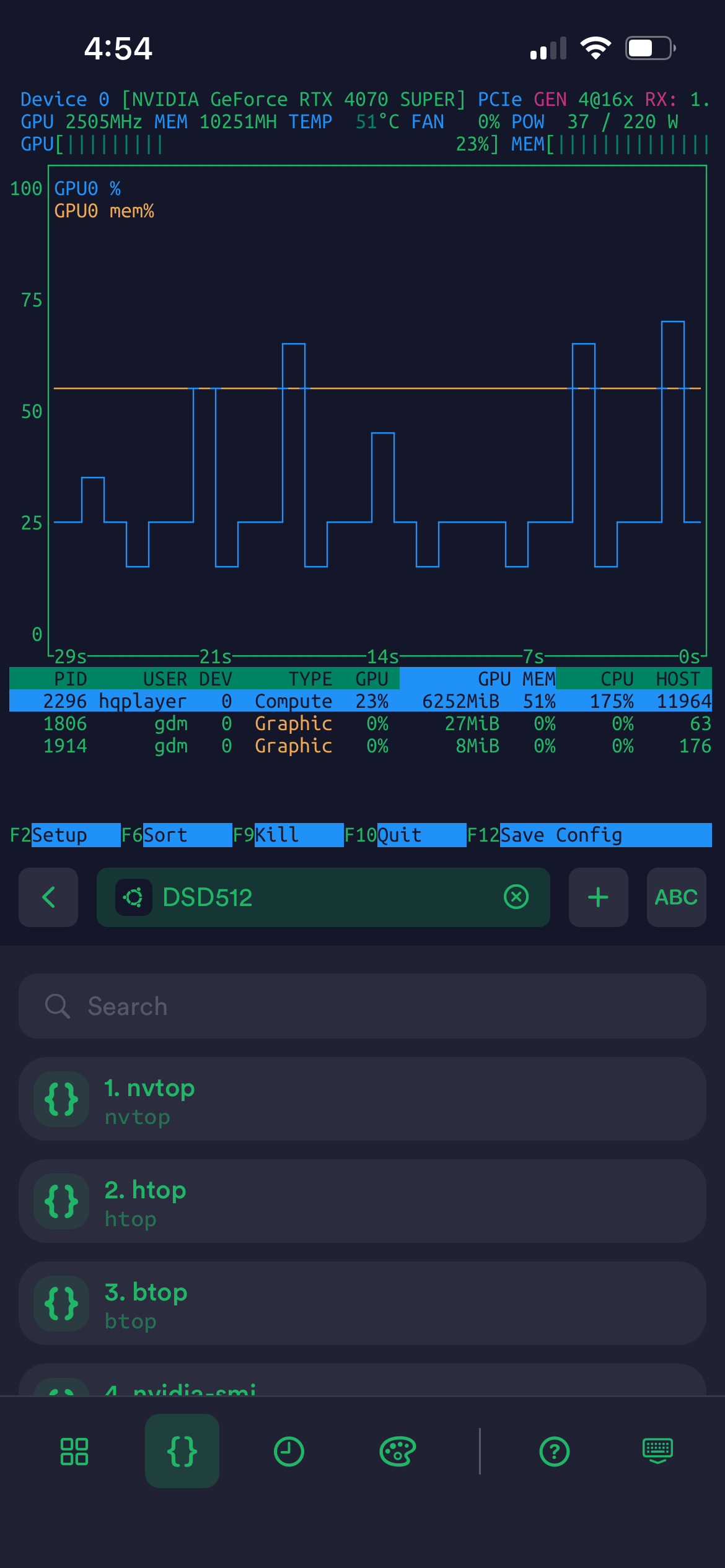725x1568 pixels.
Task: Close the DSD512 session tab
Action: pos(516,897)
